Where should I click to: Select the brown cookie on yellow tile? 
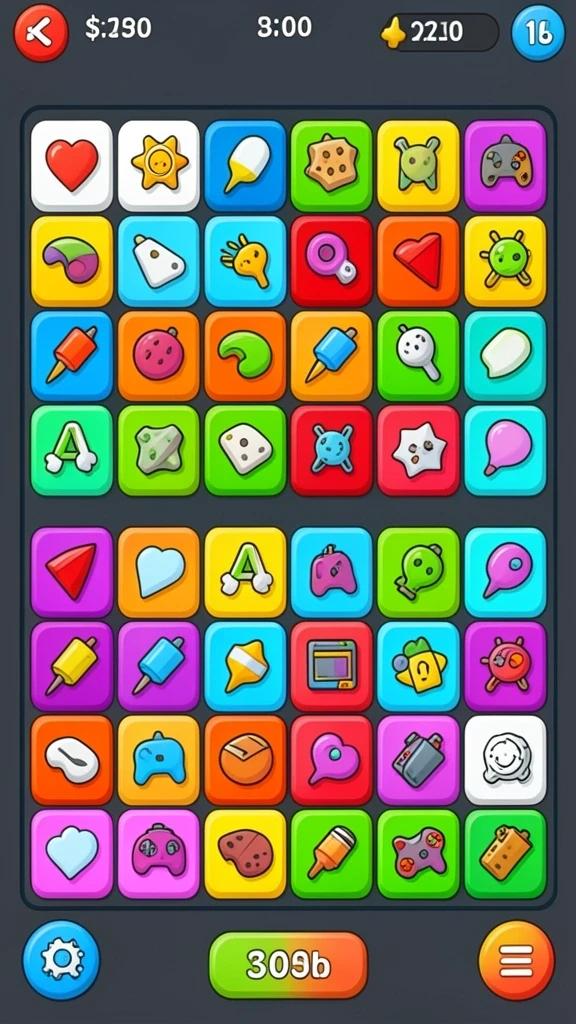click(246, 854)
